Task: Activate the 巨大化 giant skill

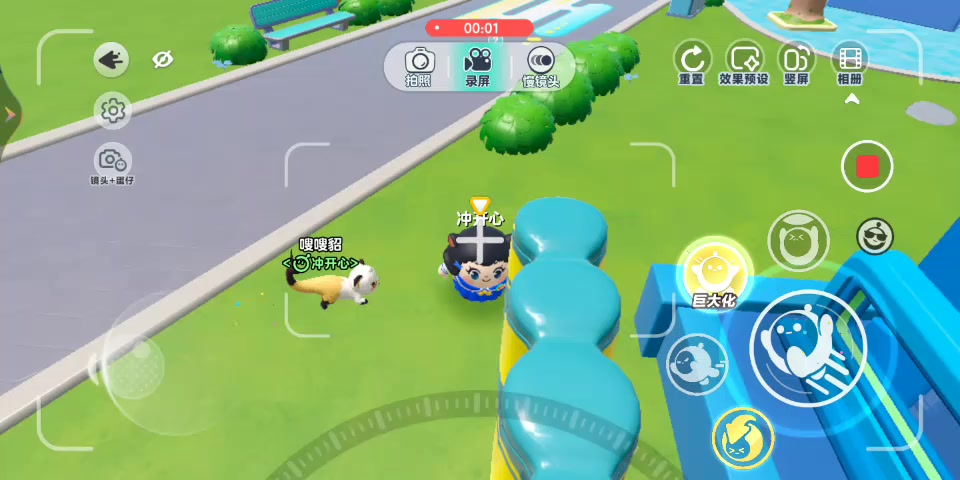Action: point(714,270)
